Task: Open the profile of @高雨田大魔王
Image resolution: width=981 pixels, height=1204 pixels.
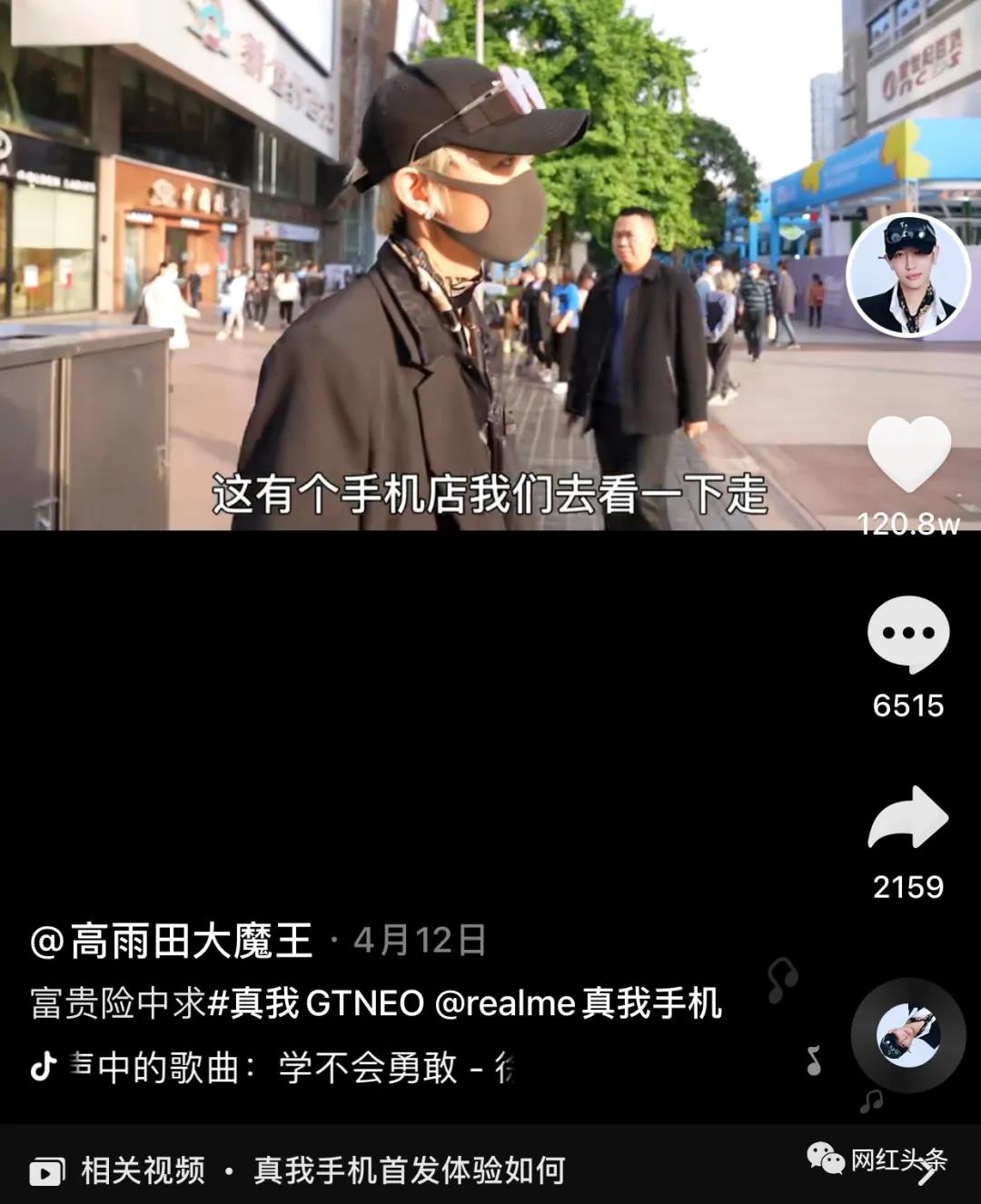Action: (x=173, y=942)
